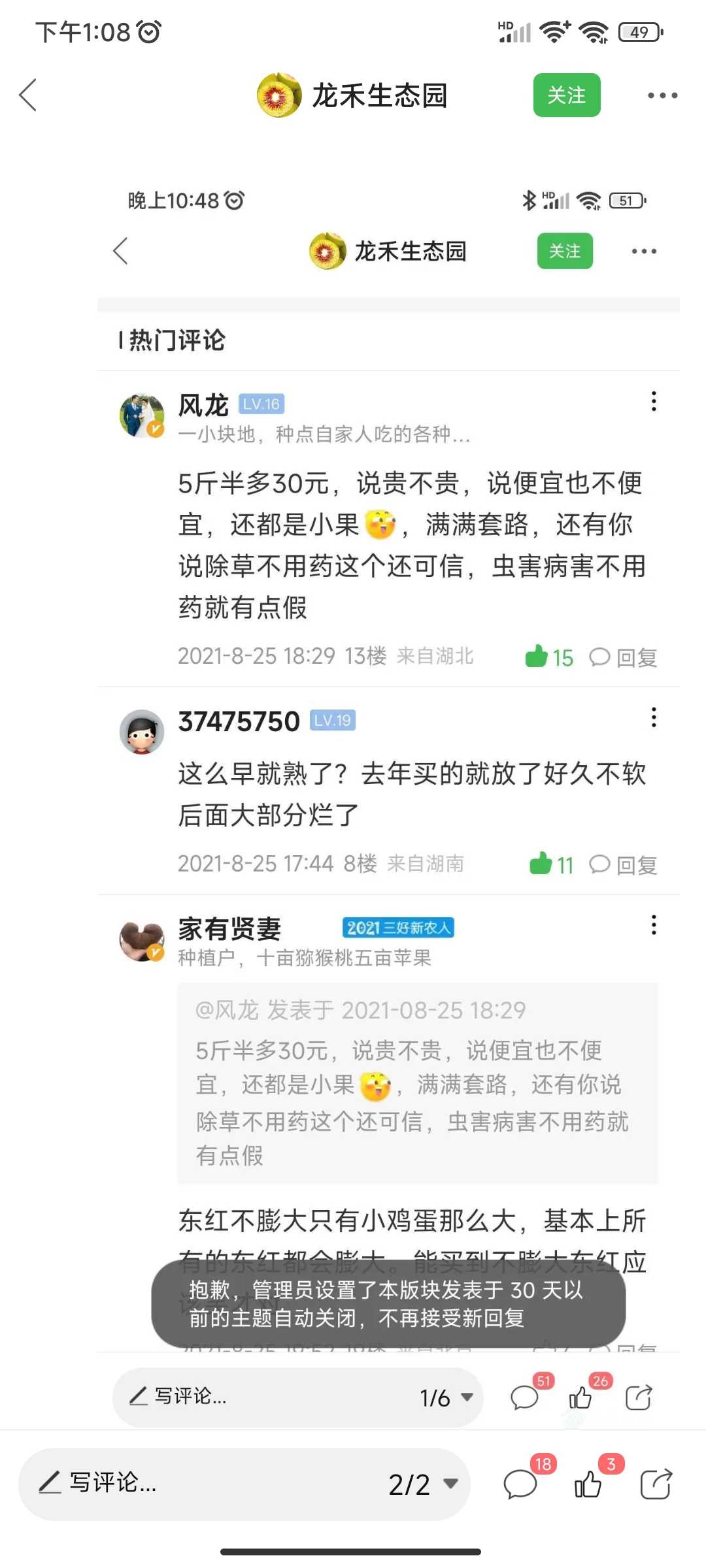Screen dimensions: 706x1568
Task: Follow 龙禾生态园 with the green 关注 button
Action: coord(567,95)
